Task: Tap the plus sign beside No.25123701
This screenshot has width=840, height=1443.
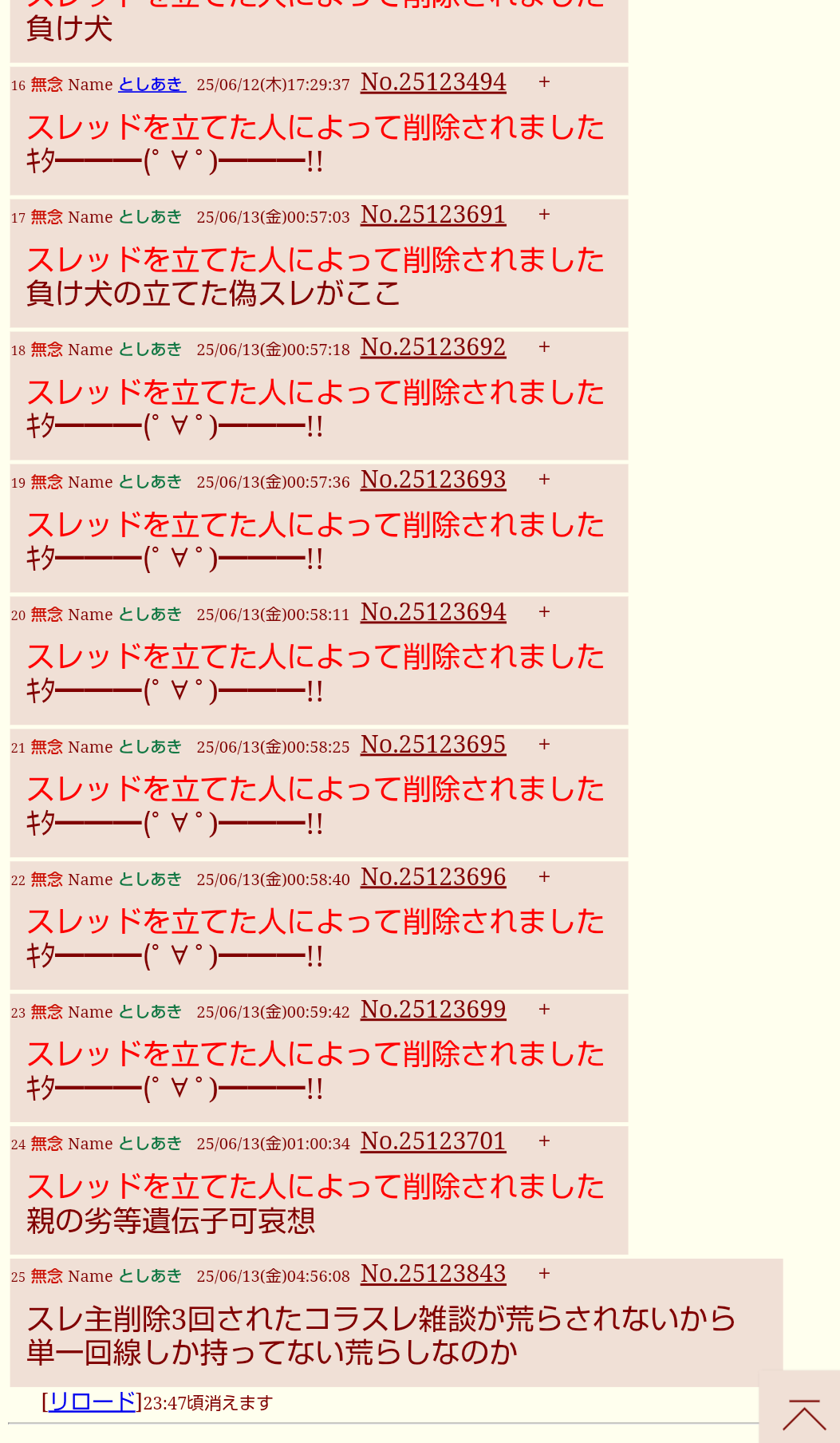Action: click(544, 1141)
